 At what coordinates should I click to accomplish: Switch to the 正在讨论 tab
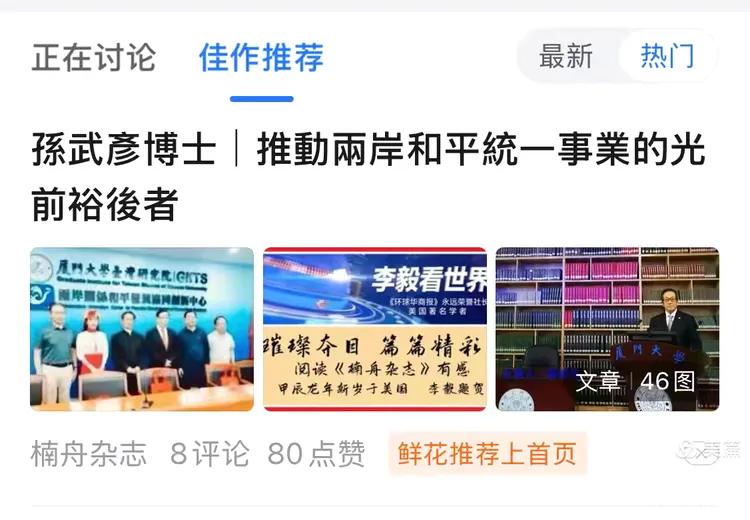coord(93,57)
